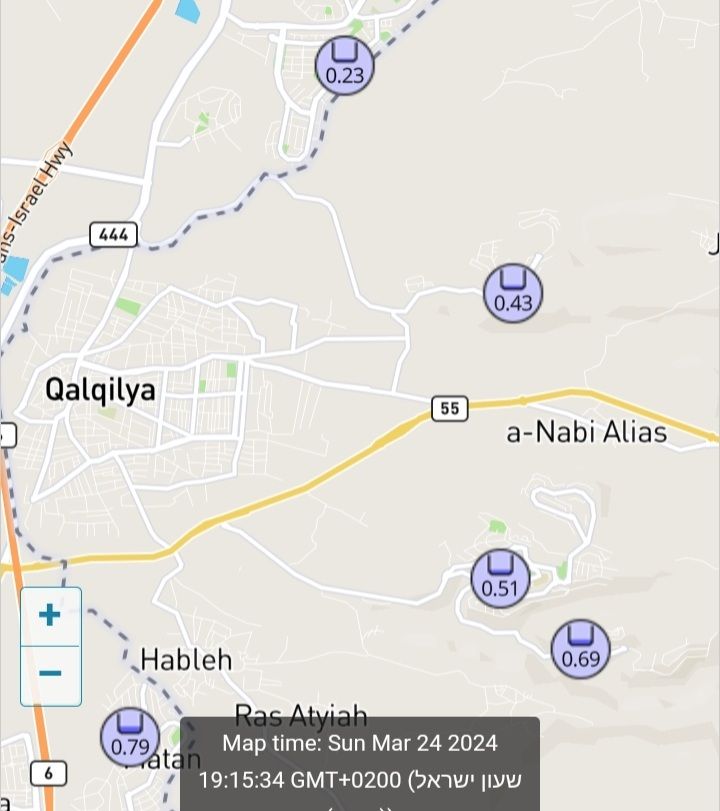View details for the 0.69 marker
This screenshot has width=720, height=811.
coord(580,649)
